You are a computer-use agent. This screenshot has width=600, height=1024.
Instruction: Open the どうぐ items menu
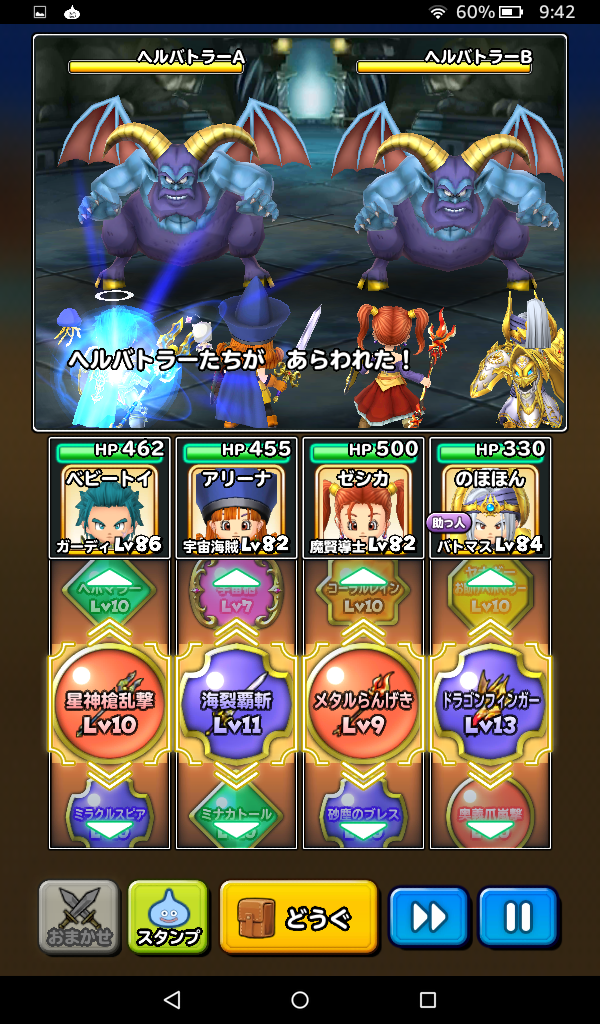(299, 916)
